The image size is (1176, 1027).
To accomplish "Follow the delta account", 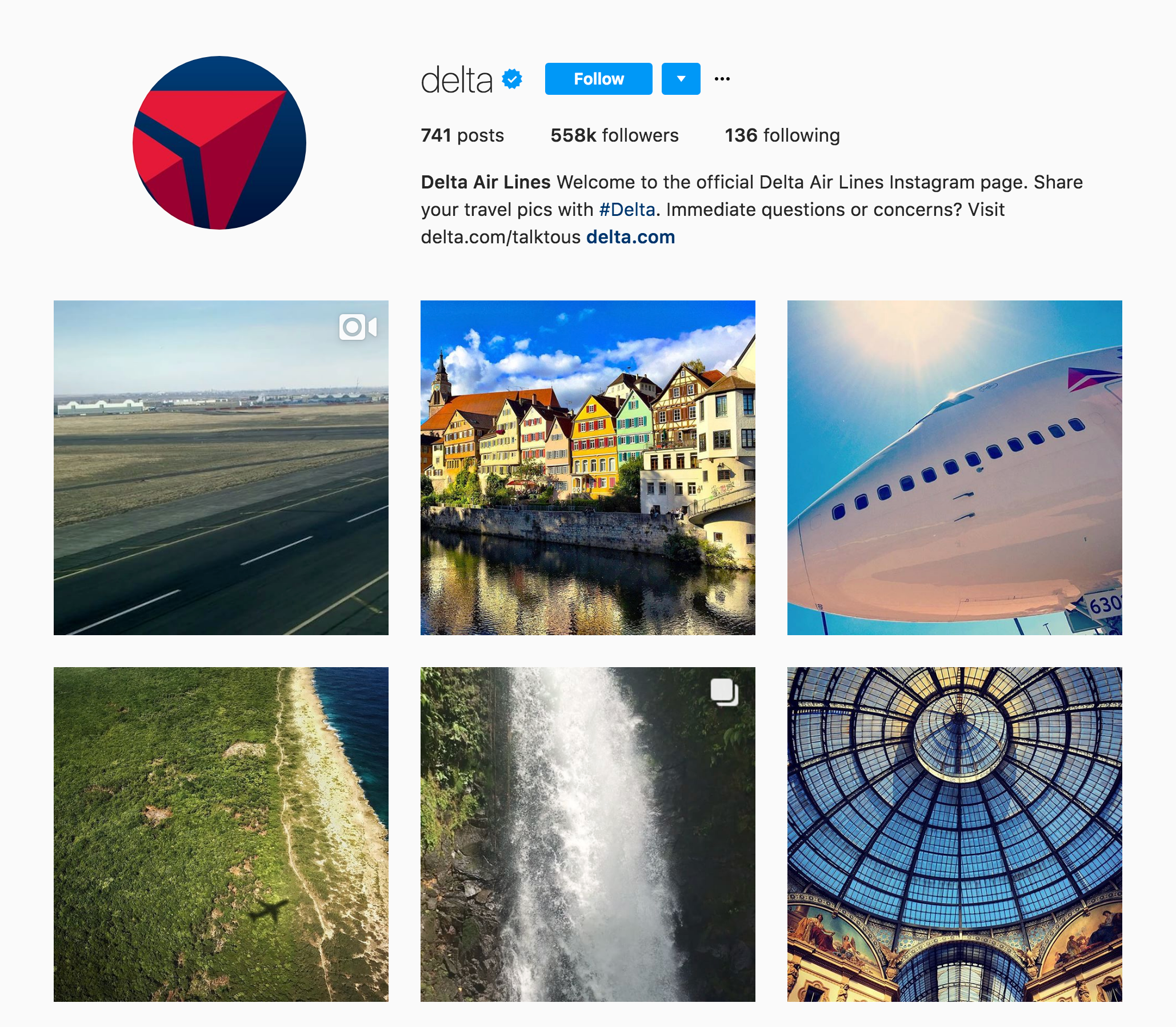I will 598,78.
